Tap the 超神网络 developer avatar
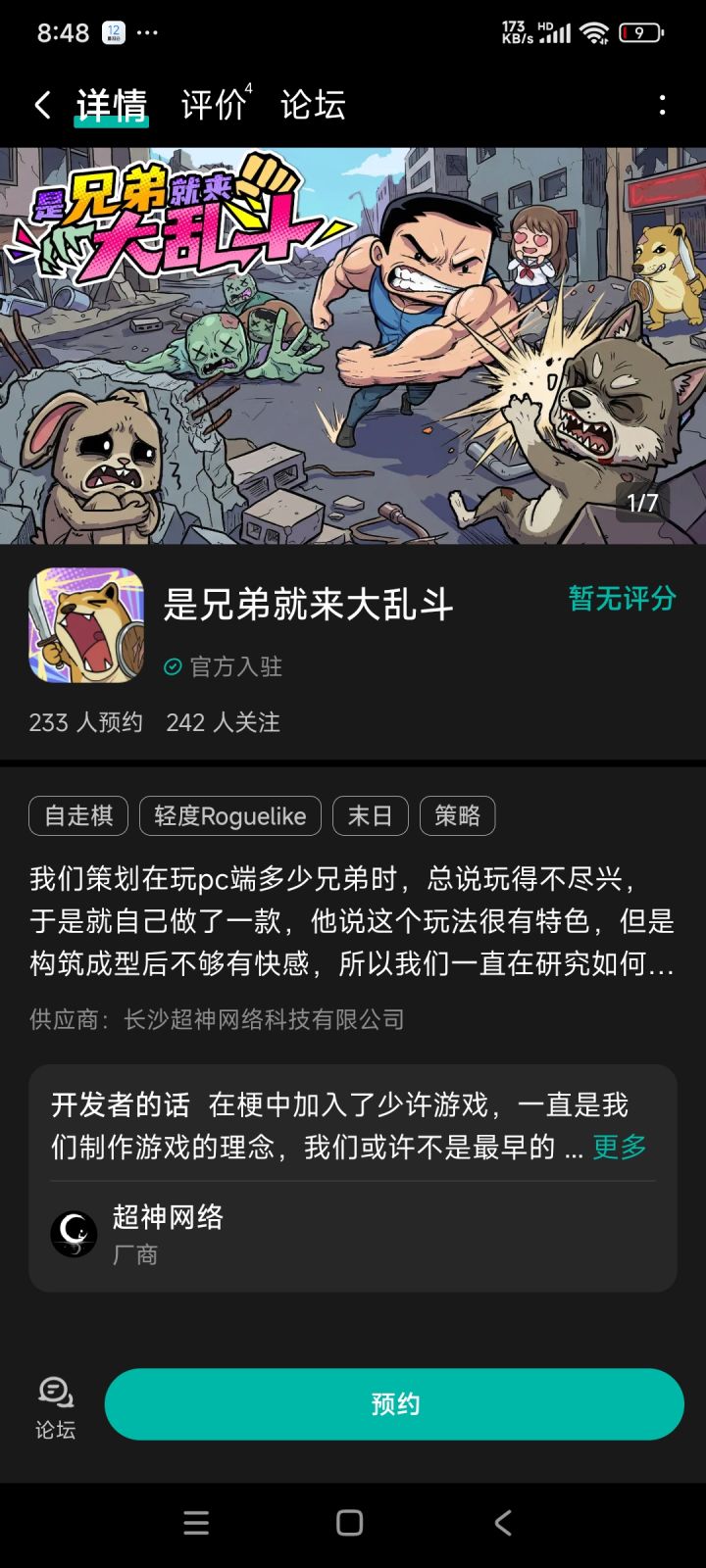Viewport: 706px width, 1568px height. 73,1234
